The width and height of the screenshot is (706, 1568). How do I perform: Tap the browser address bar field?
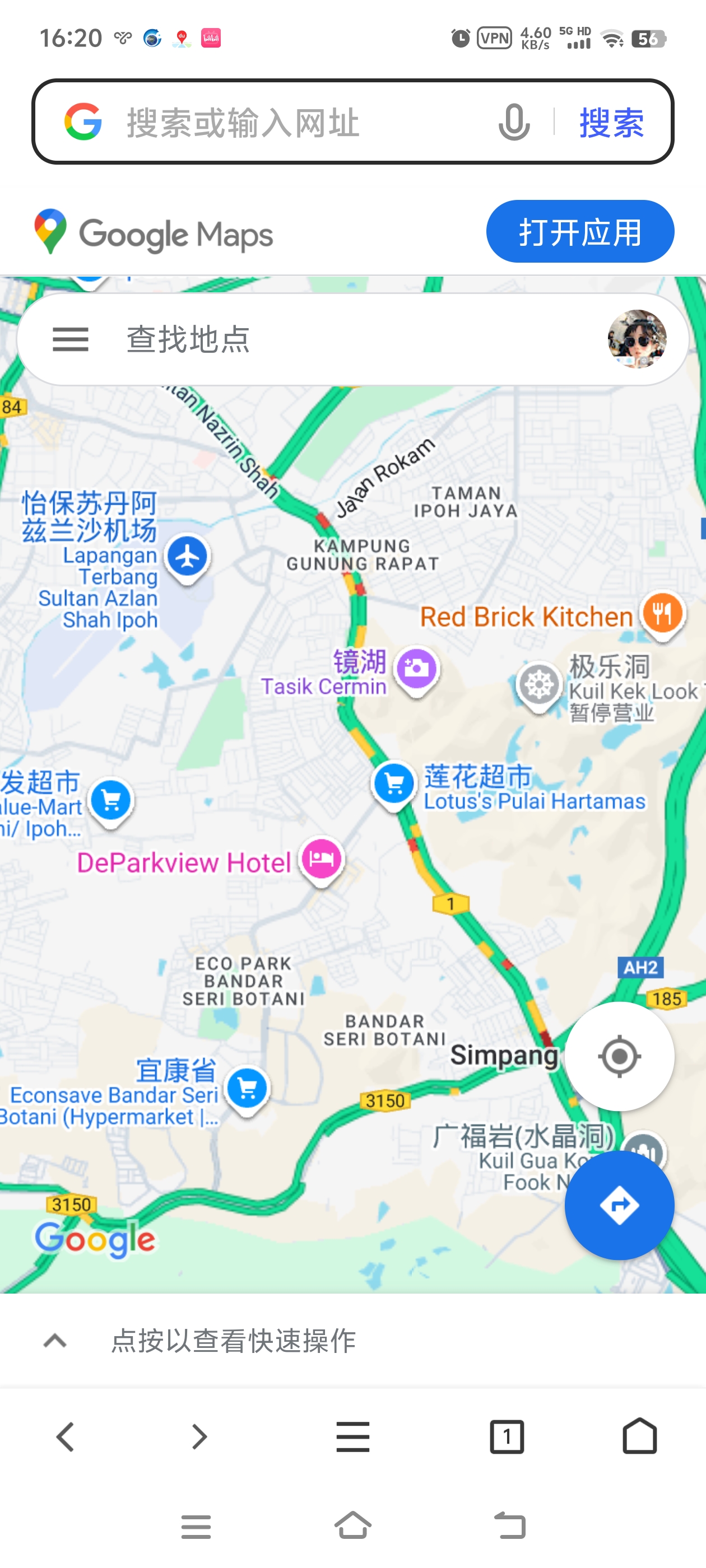[x=305, y=122]
